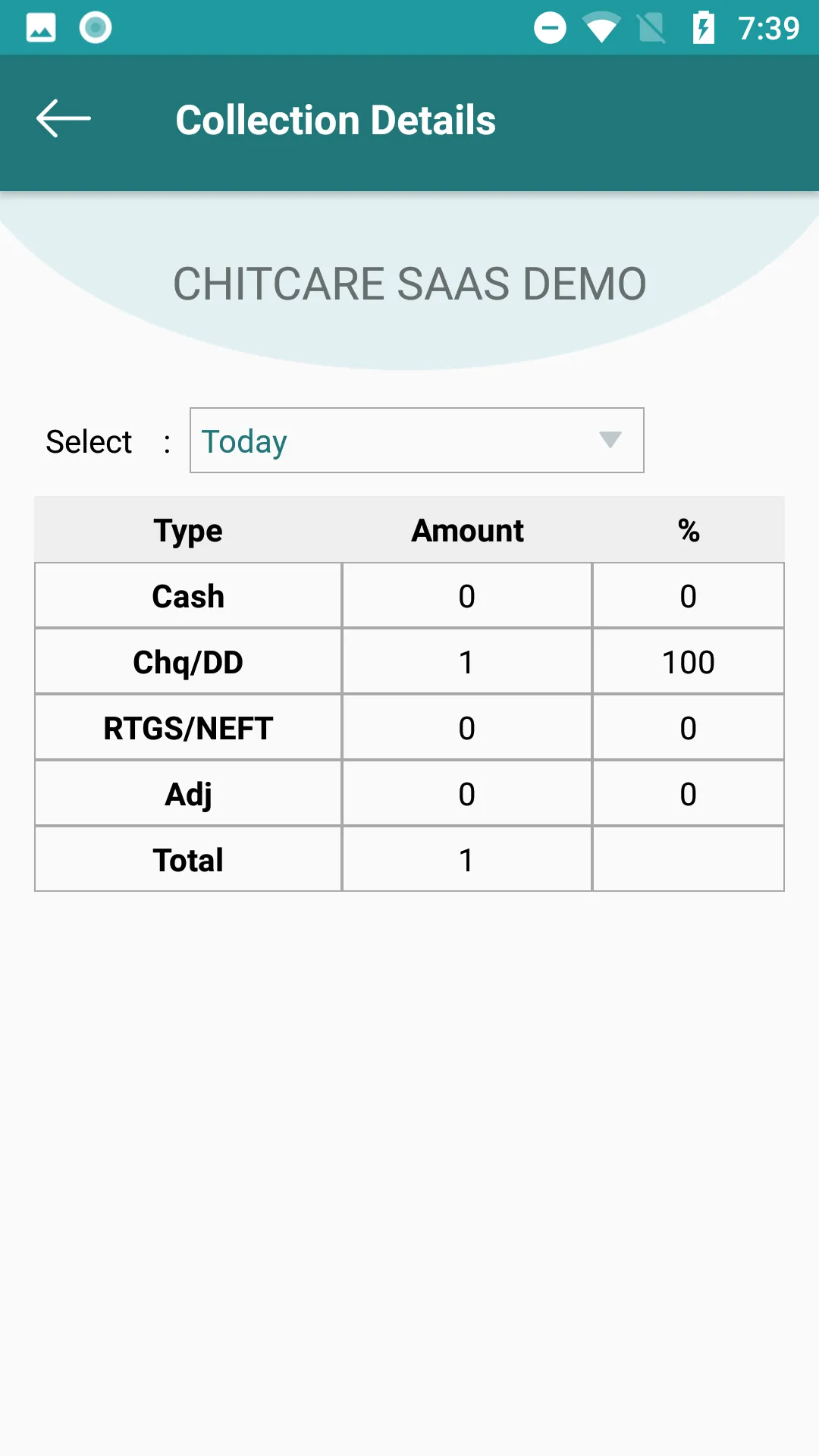Select the Cash row in the table
Image resolution: width=819 pixels, height=1456 pixels.
(x=187, y=595)
